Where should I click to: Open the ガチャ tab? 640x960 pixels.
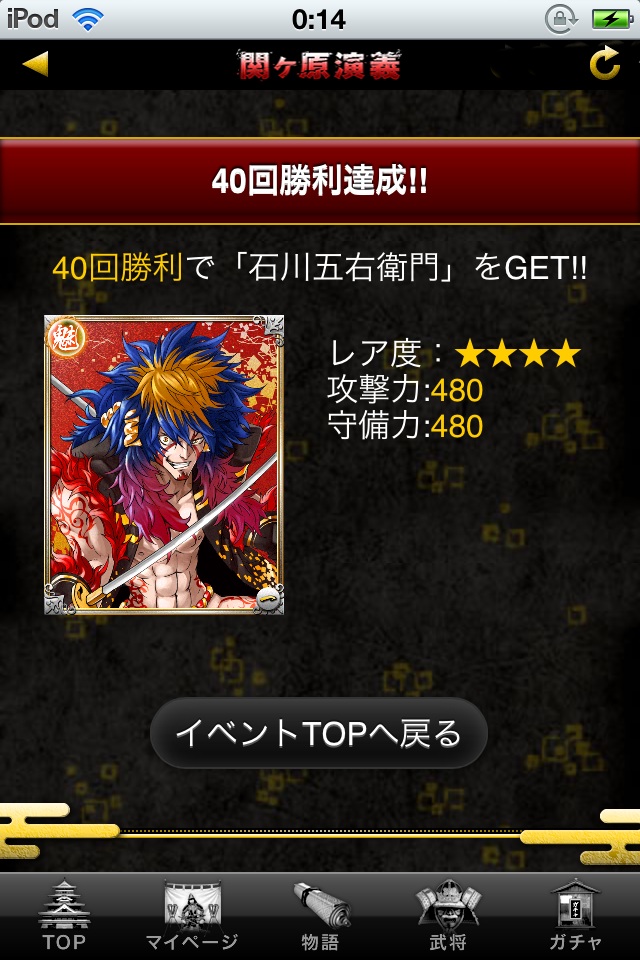576,916
